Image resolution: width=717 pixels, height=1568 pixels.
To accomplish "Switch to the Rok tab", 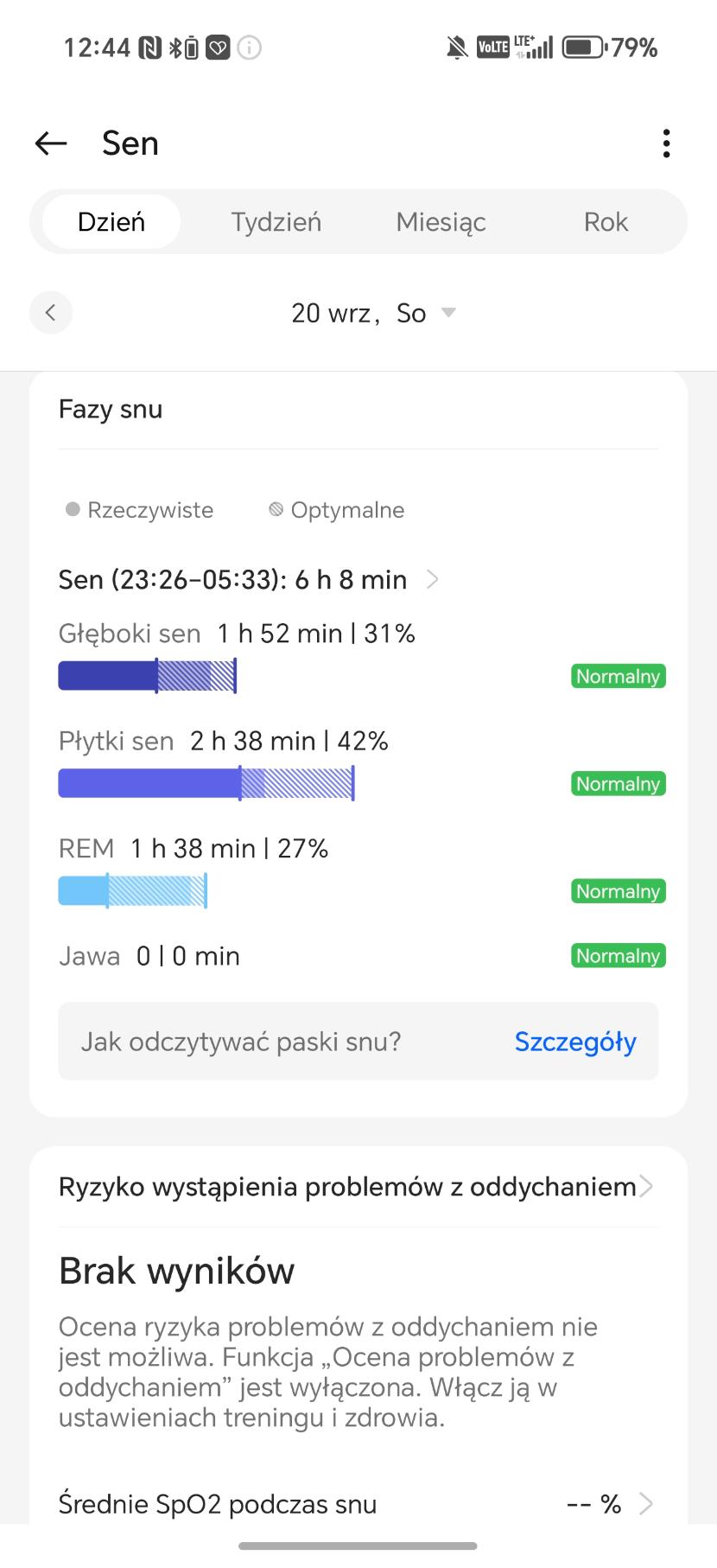I will (606, 222).
